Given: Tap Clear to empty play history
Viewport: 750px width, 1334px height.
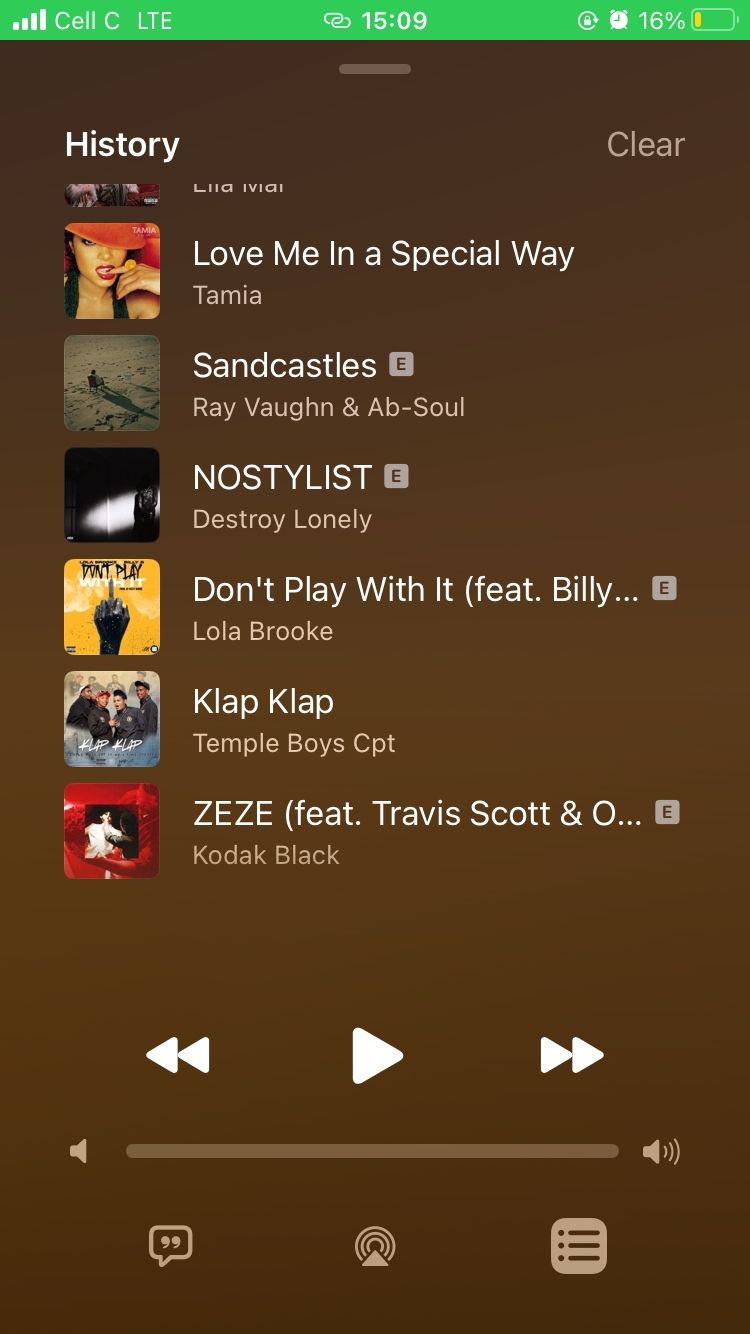Looking at the screenshot, I should [x=645, y=145].
